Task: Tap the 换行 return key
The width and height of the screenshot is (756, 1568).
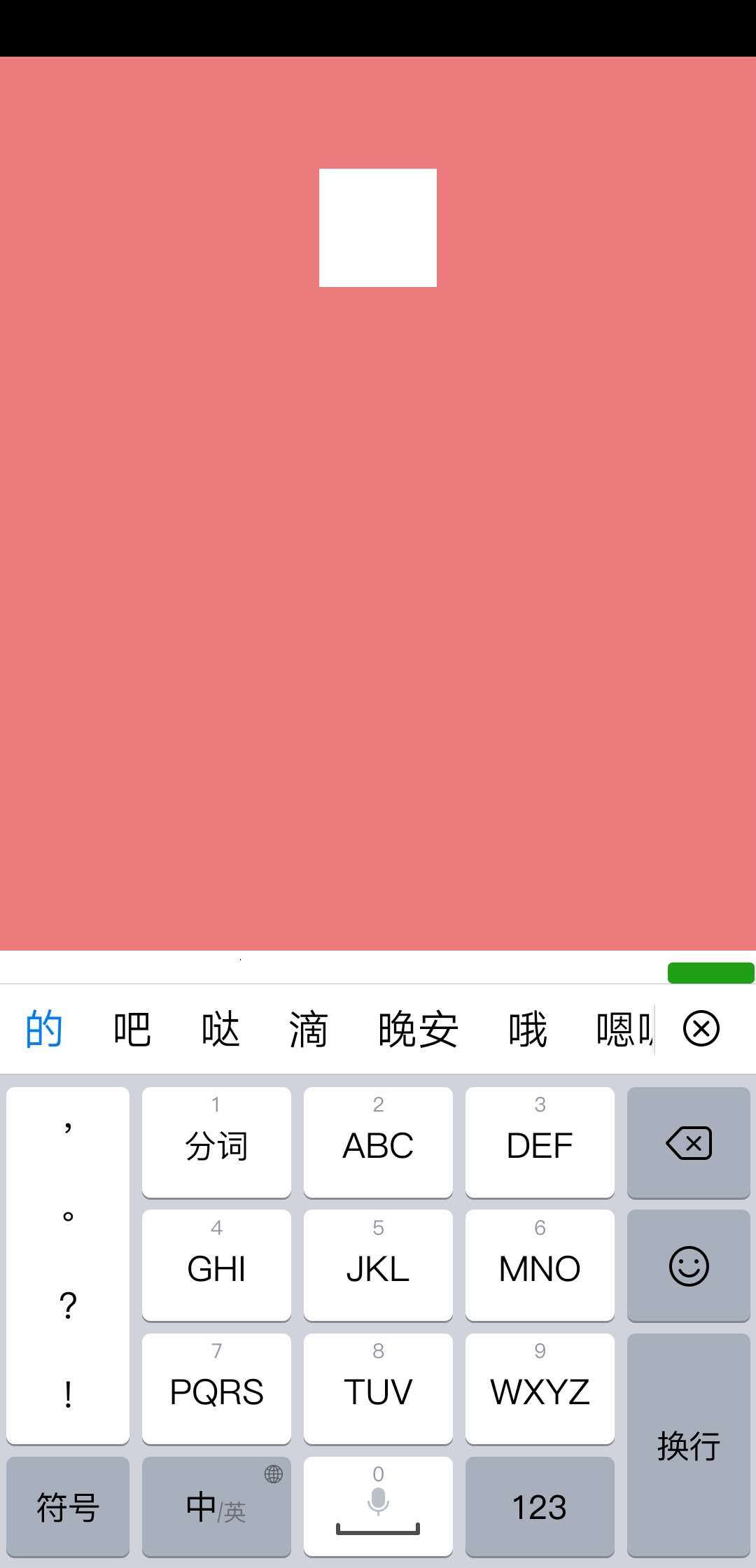Action: [688, 1445]
